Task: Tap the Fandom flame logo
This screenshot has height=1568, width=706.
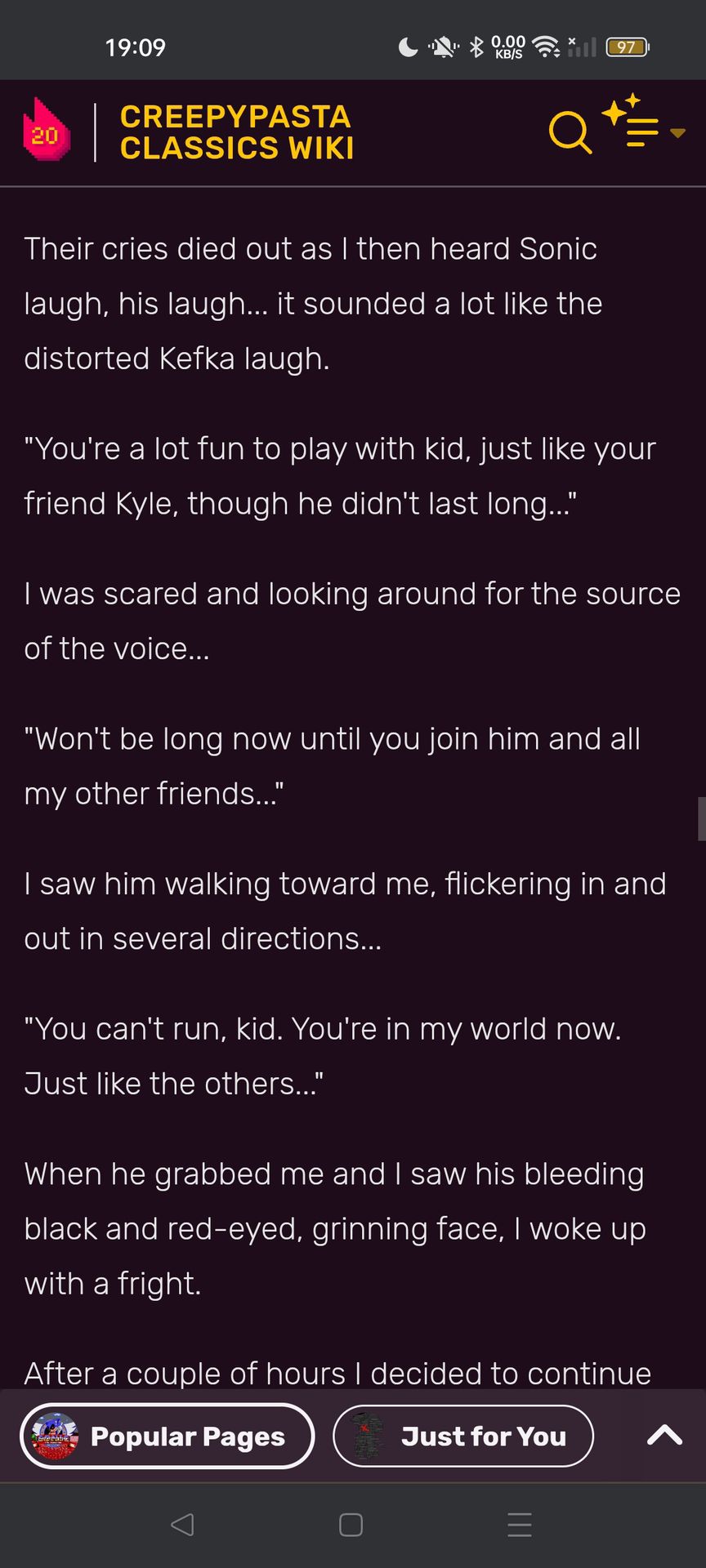Action: (46, 129)
